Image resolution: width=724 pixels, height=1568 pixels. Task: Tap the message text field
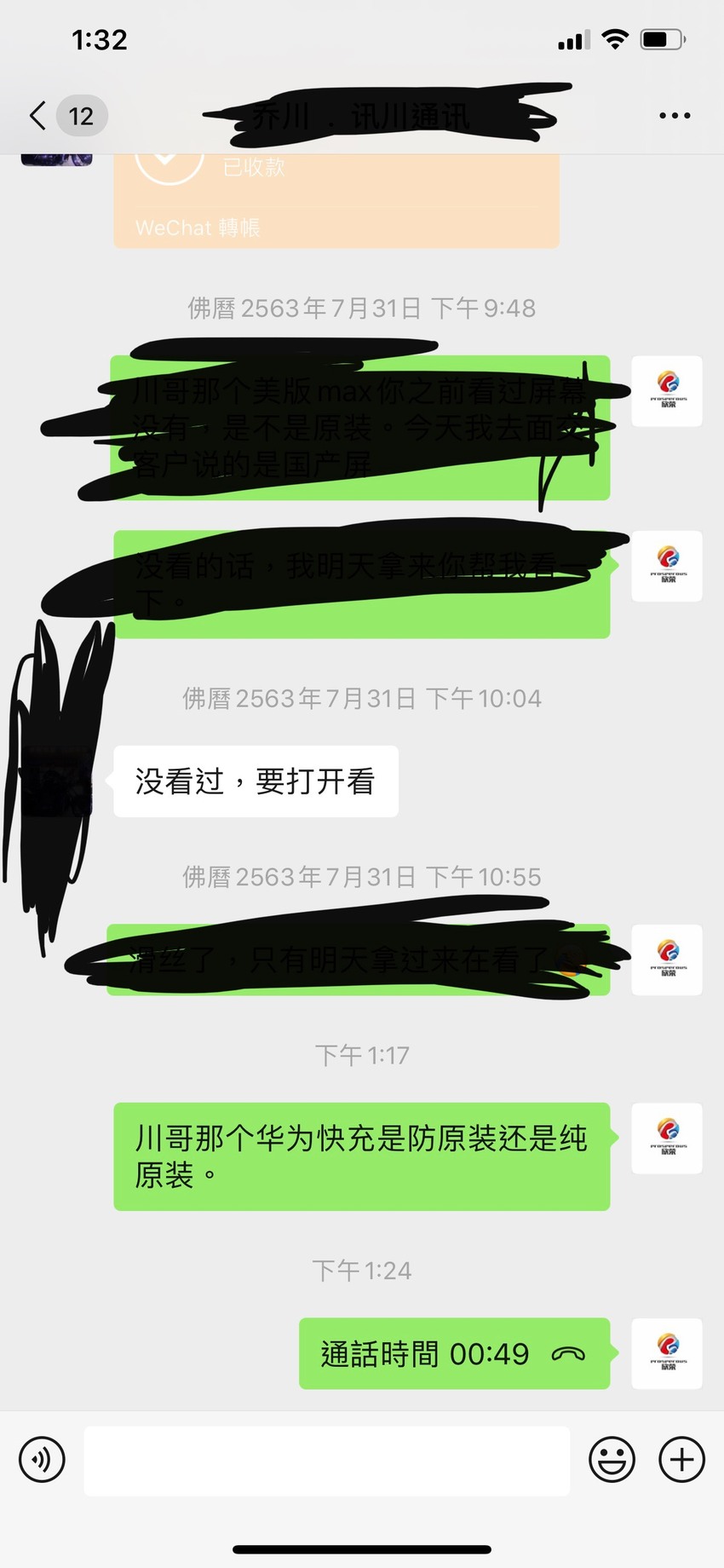tap(327, 1461)
